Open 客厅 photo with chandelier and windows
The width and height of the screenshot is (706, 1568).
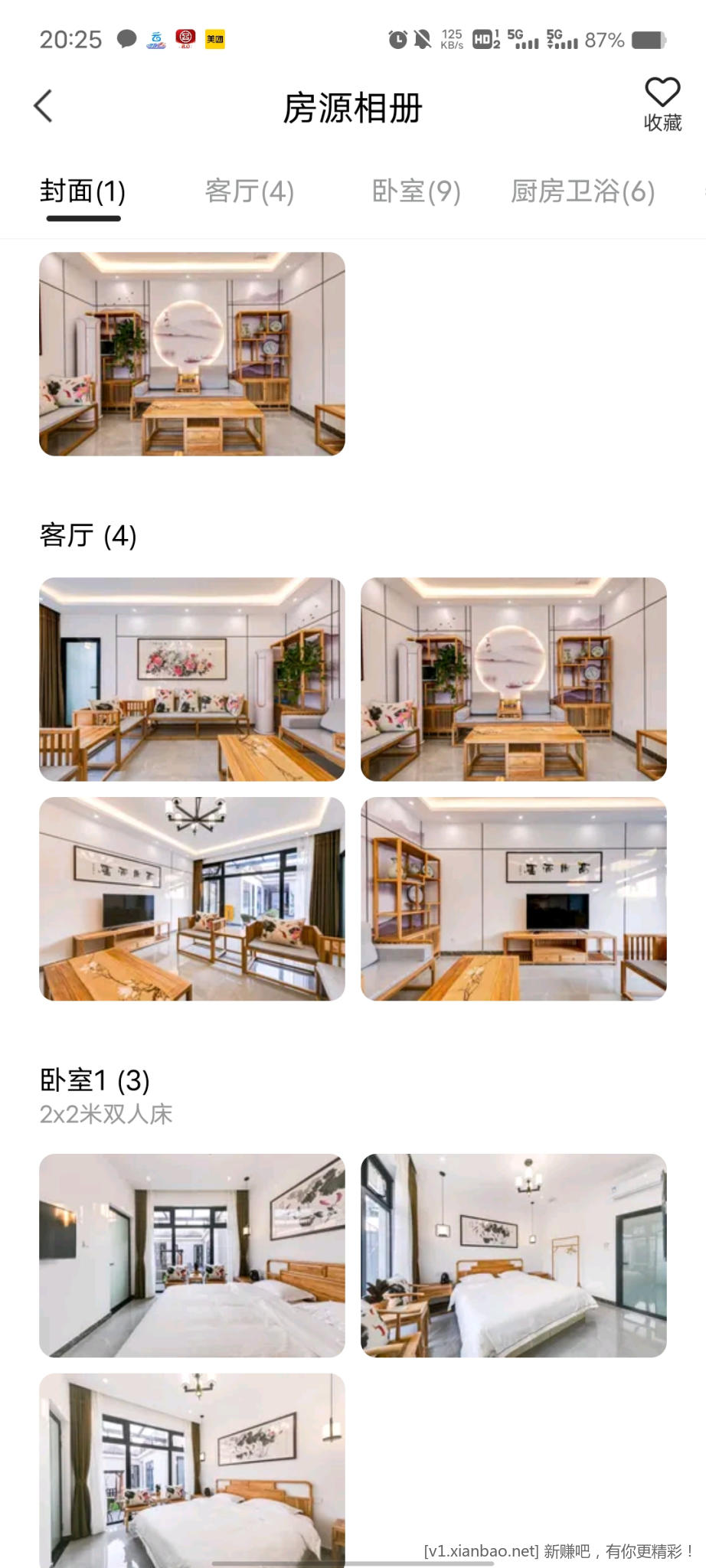pos(192,899)
